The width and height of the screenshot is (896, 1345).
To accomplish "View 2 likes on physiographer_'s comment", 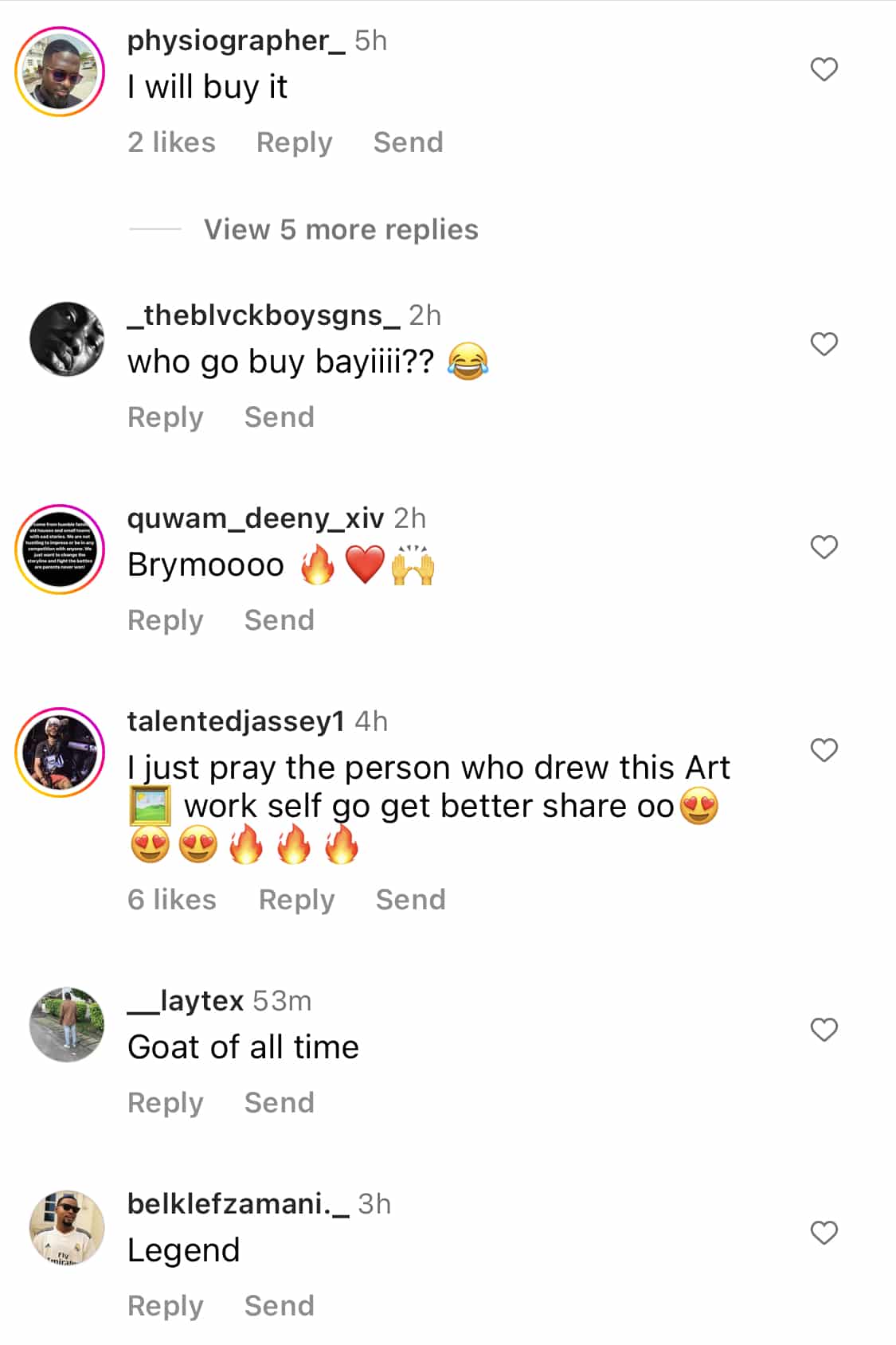I will (x=171, y=143).
